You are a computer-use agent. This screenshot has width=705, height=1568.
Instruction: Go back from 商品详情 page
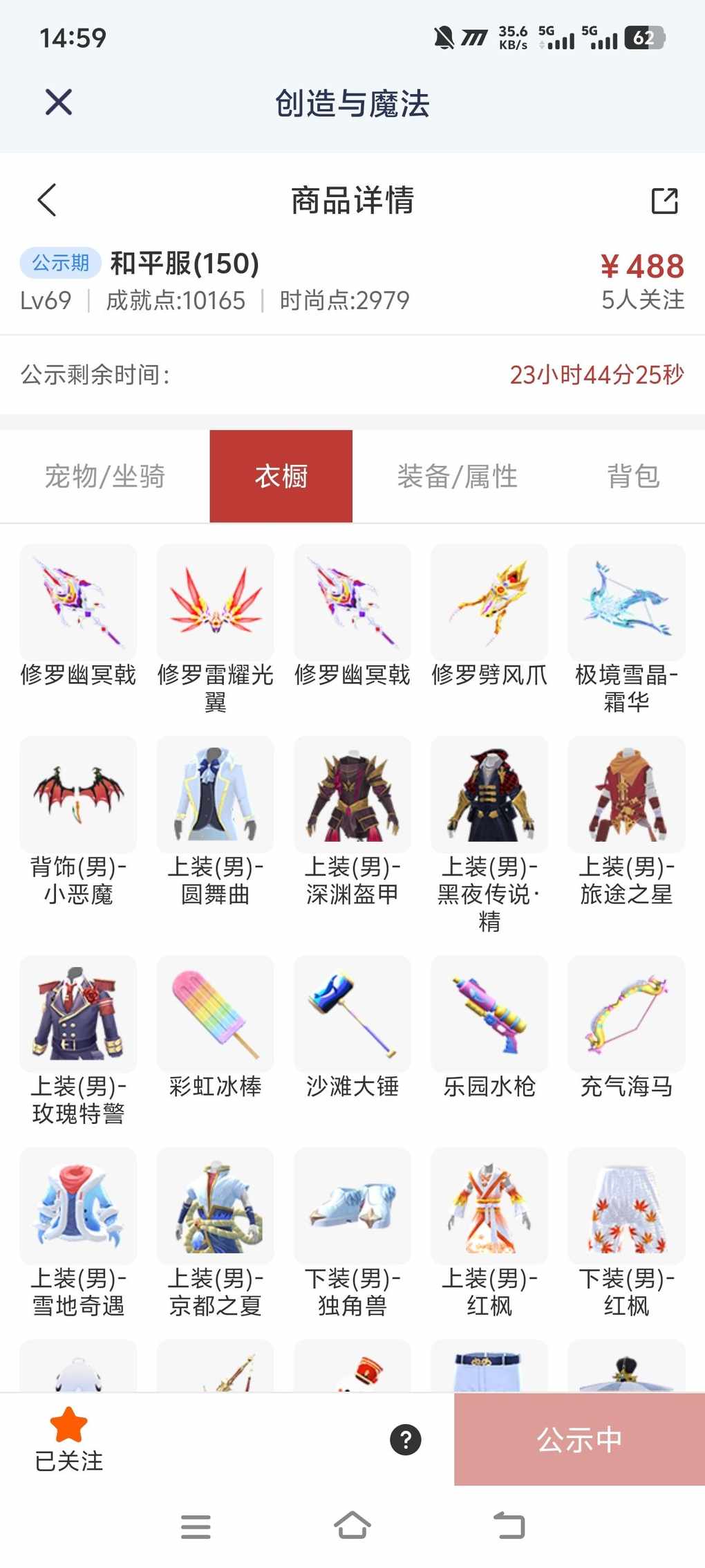(x=47, y=201)
